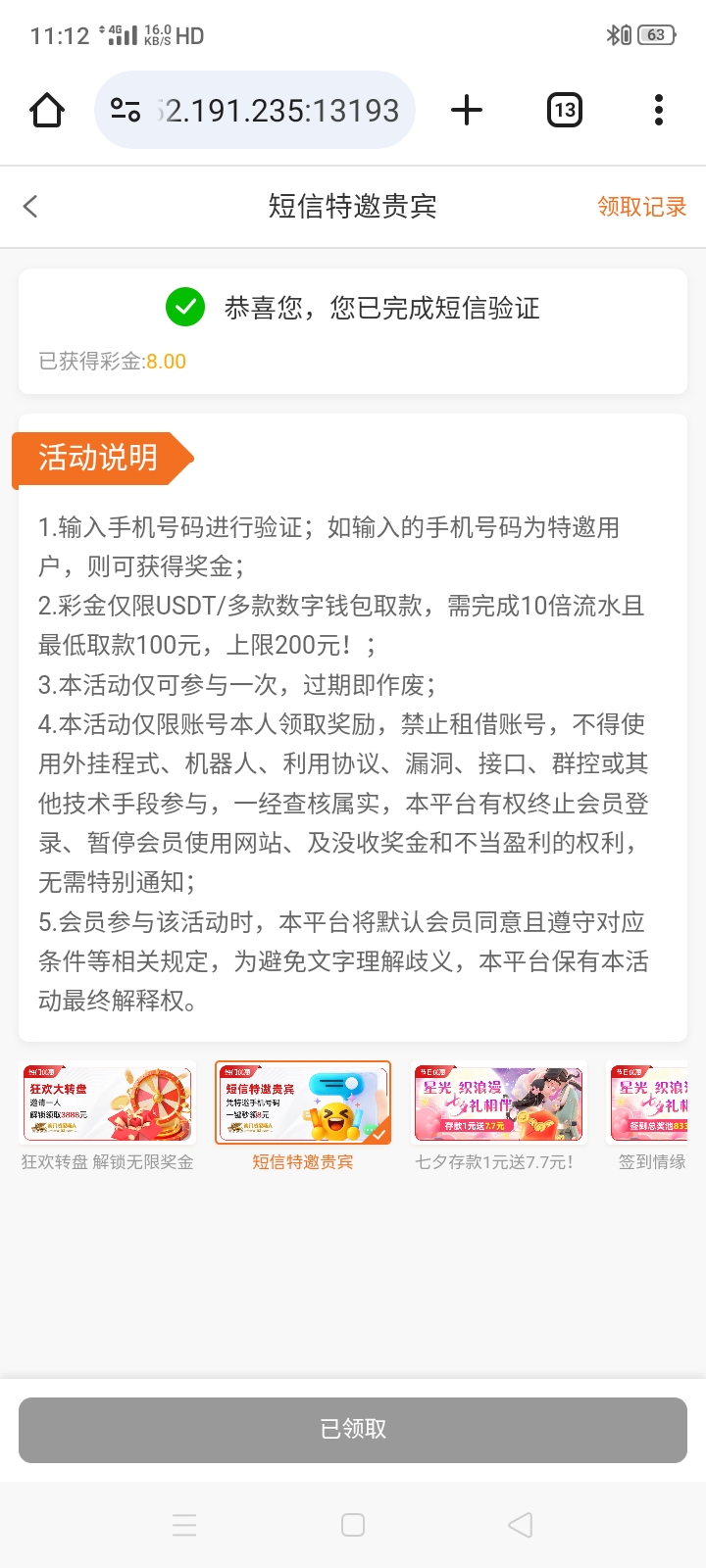Open the 七夕存款1元送7.7元 promotion
This screenshot has height=1568, width=706.
(498, 1104)
